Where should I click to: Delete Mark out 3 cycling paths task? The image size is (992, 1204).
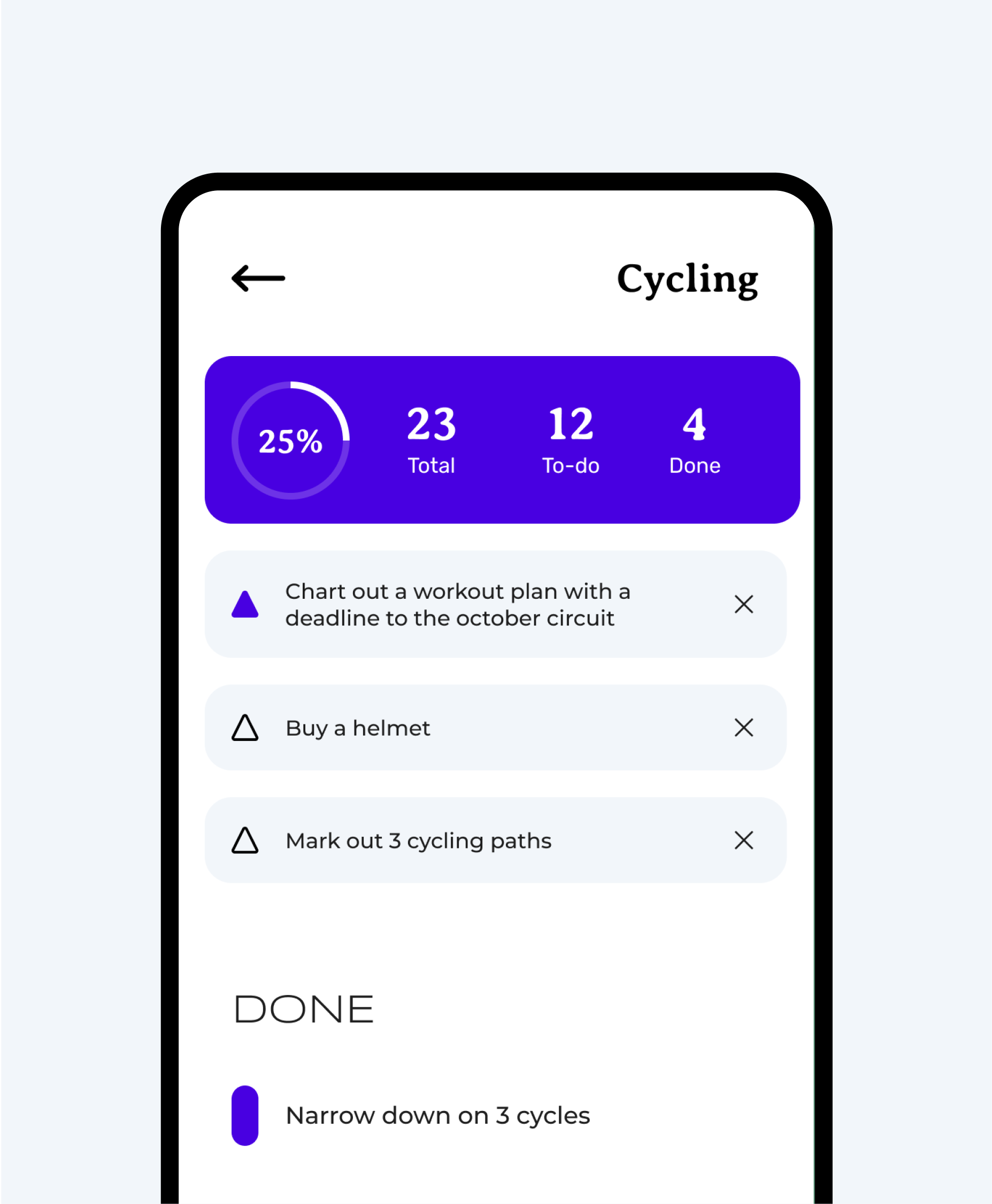tap(743, 840)
